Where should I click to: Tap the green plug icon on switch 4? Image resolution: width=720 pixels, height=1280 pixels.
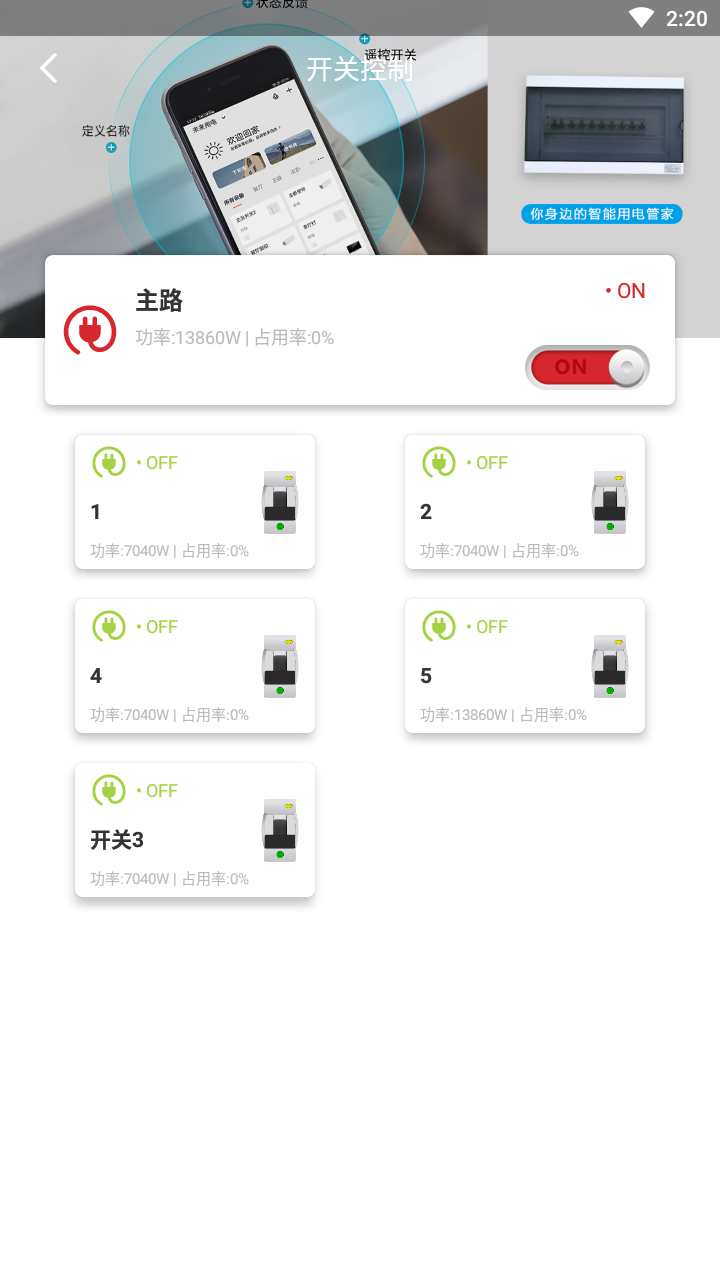coord(110,626)
